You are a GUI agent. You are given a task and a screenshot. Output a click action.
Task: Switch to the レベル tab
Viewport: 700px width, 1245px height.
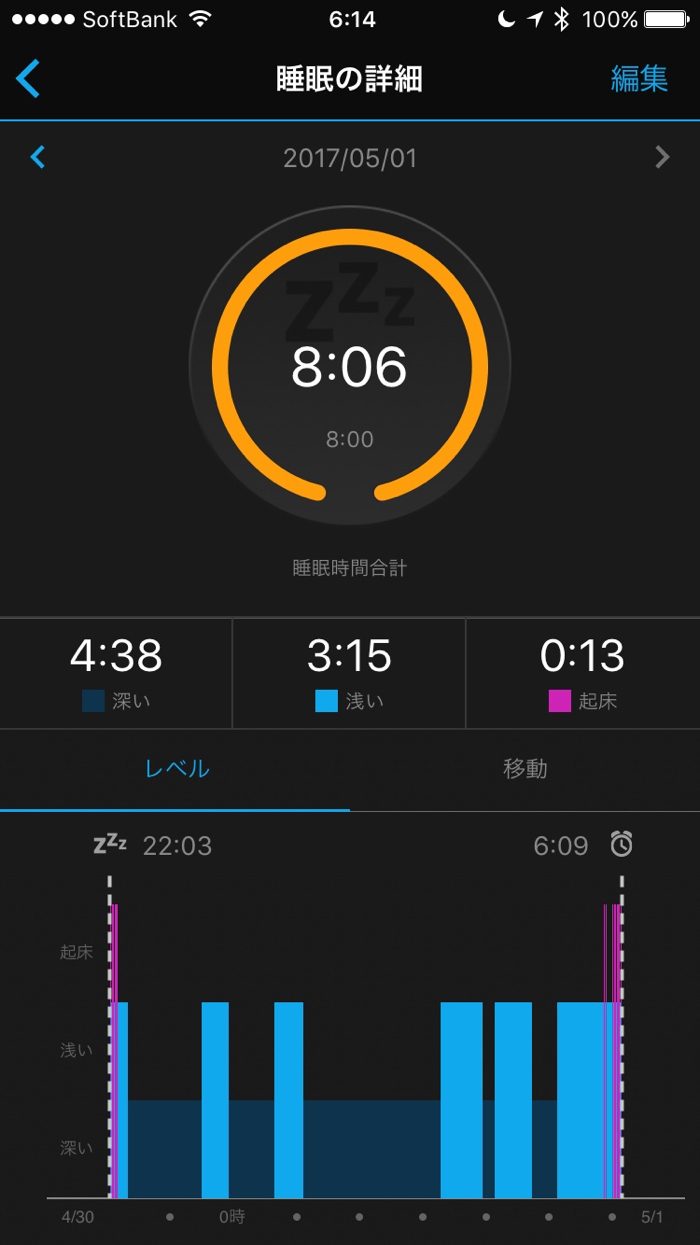177,769
